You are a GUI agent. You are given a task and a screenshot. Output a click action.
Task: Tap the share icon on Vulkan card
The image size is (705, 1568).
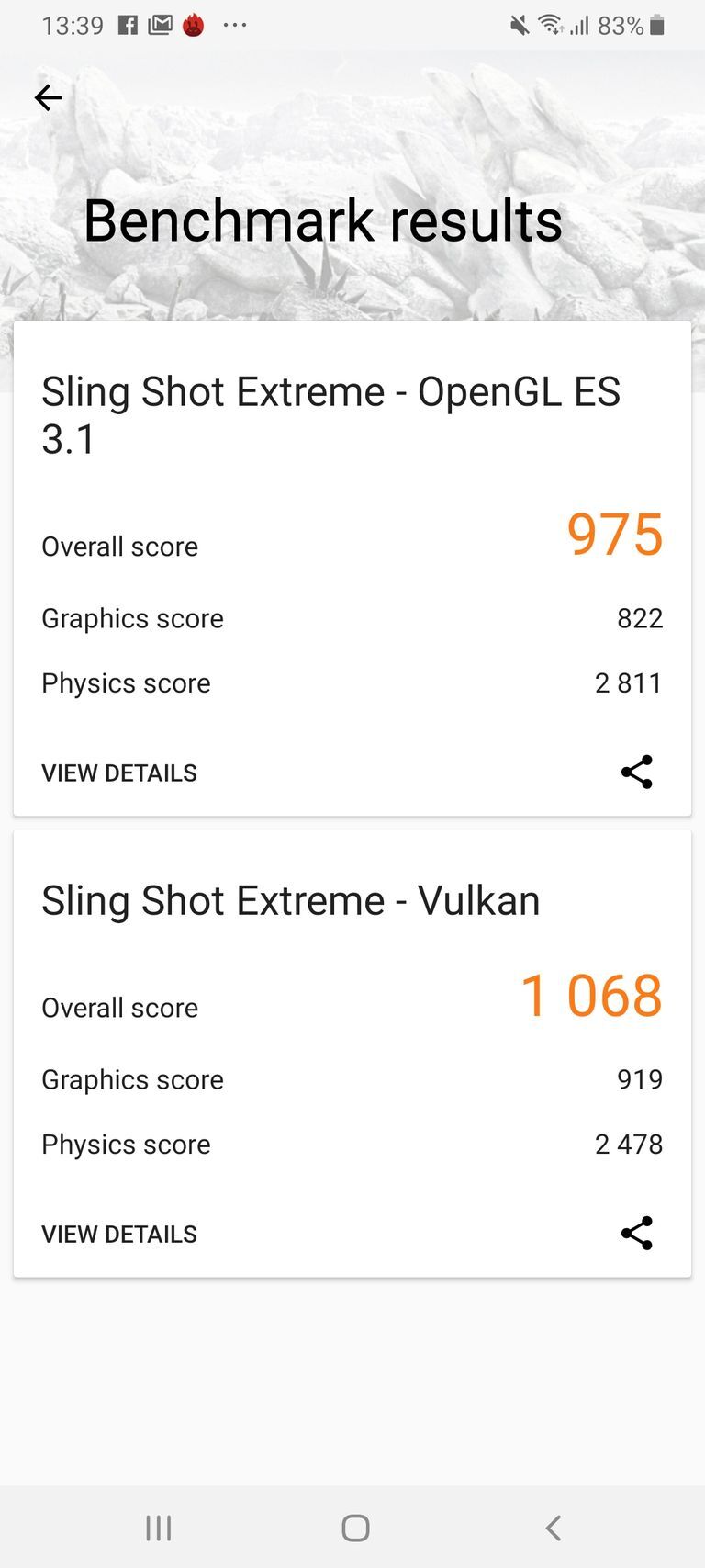[637, 1234]
